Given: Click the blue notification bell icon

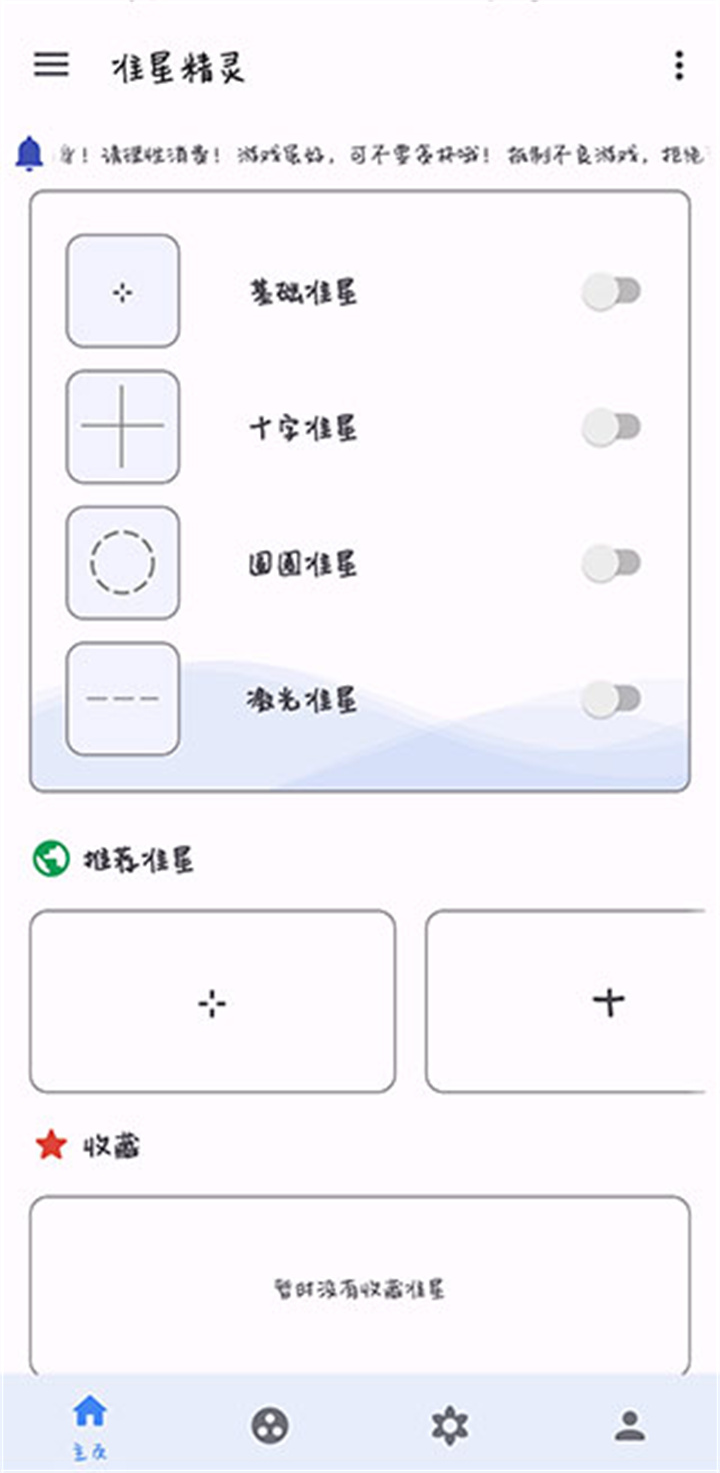Looking at the screenshot, I should click(x=30, y=153).
